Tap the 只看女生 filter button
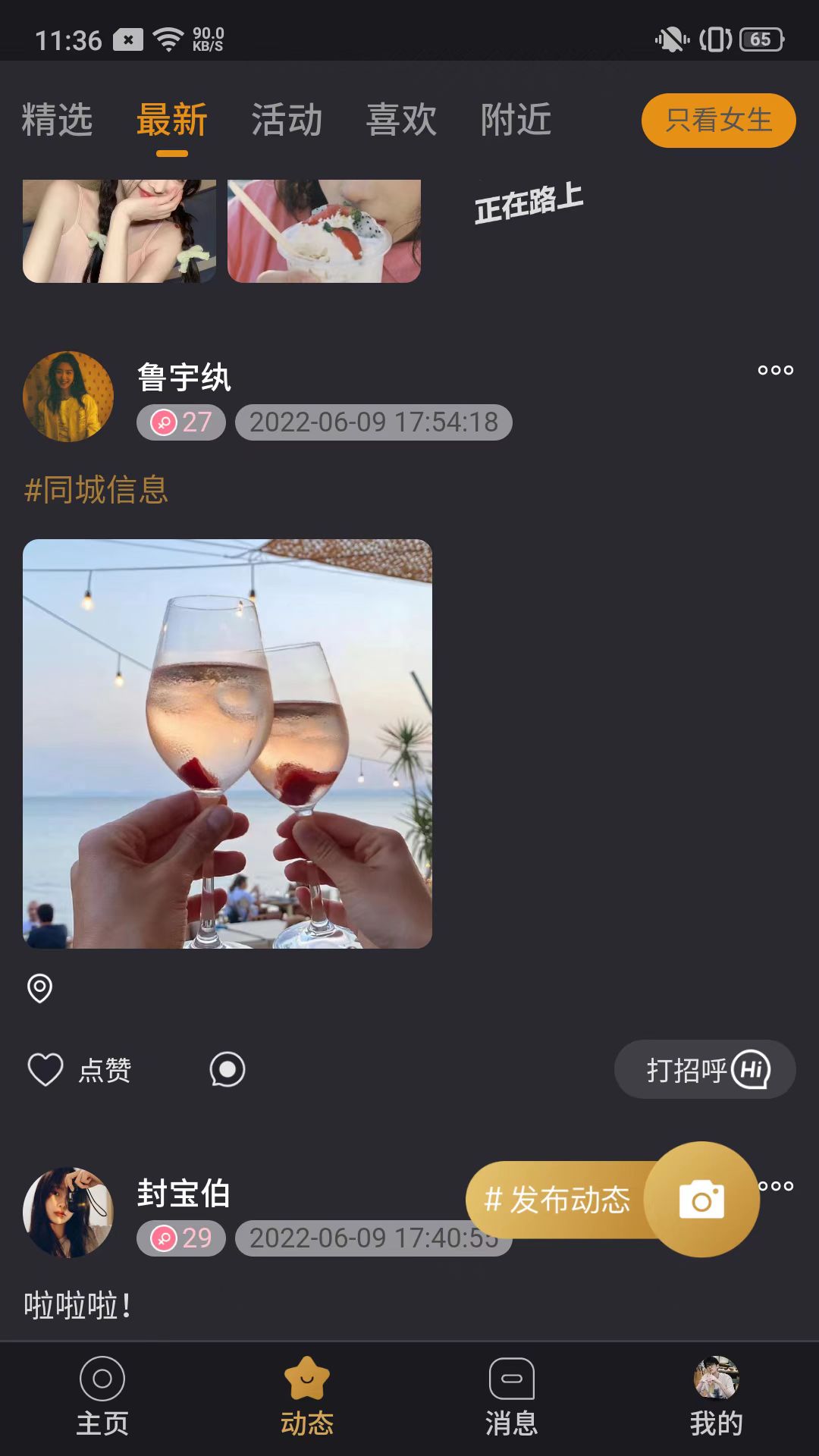Image resolution: width=819 pixels, height=1456 pixels. pyautogui.click(x=718, y=120)
